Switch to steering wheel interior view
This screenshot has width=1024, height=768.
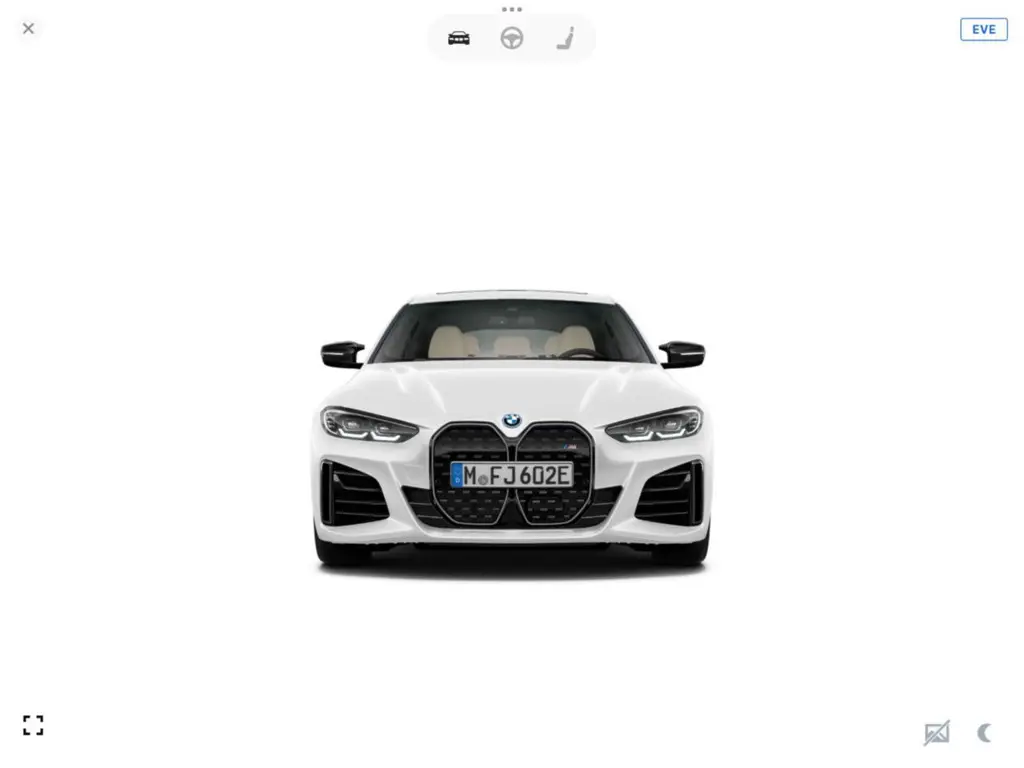pos(512,38)
